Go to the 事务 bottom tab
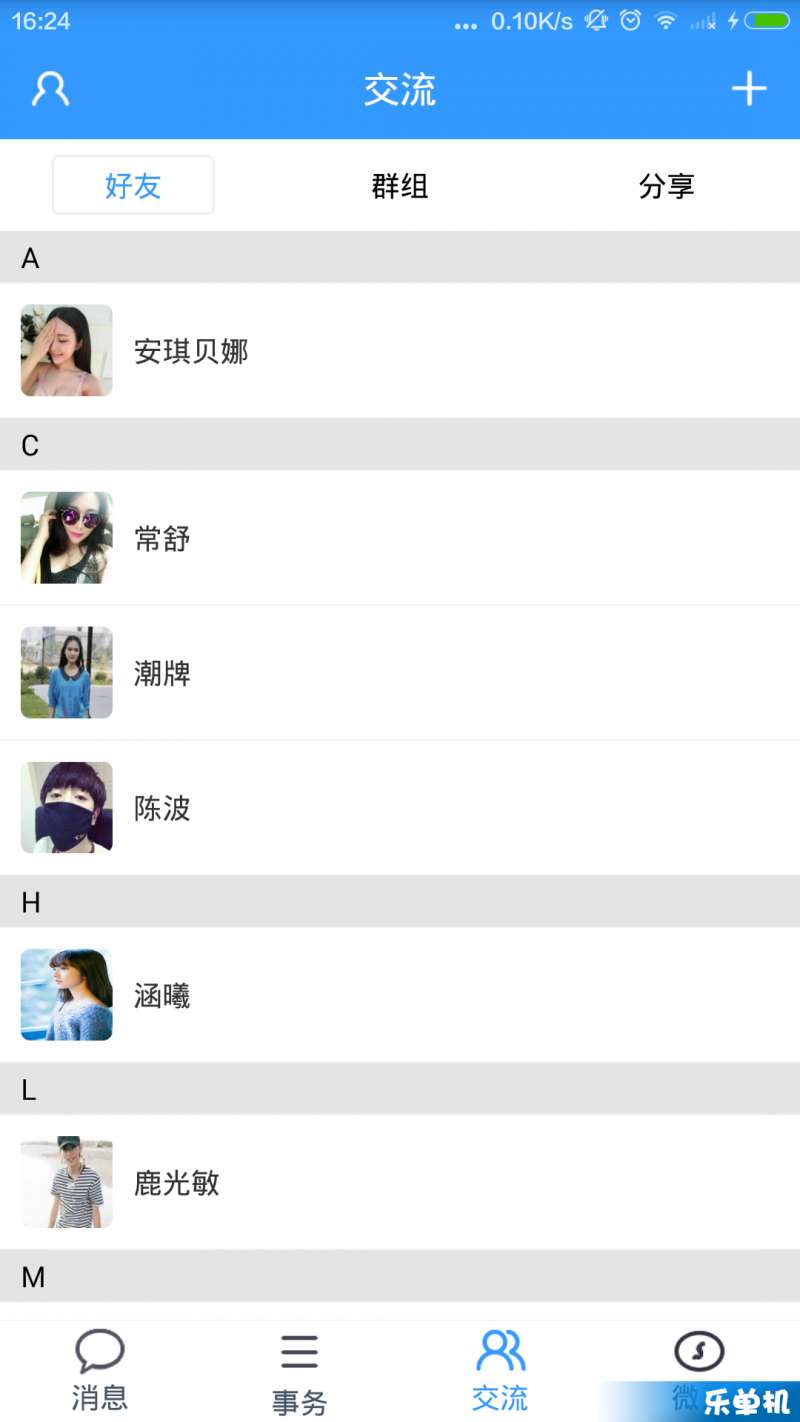The height and width of the screenshot is (1422, 800). 299,1372
